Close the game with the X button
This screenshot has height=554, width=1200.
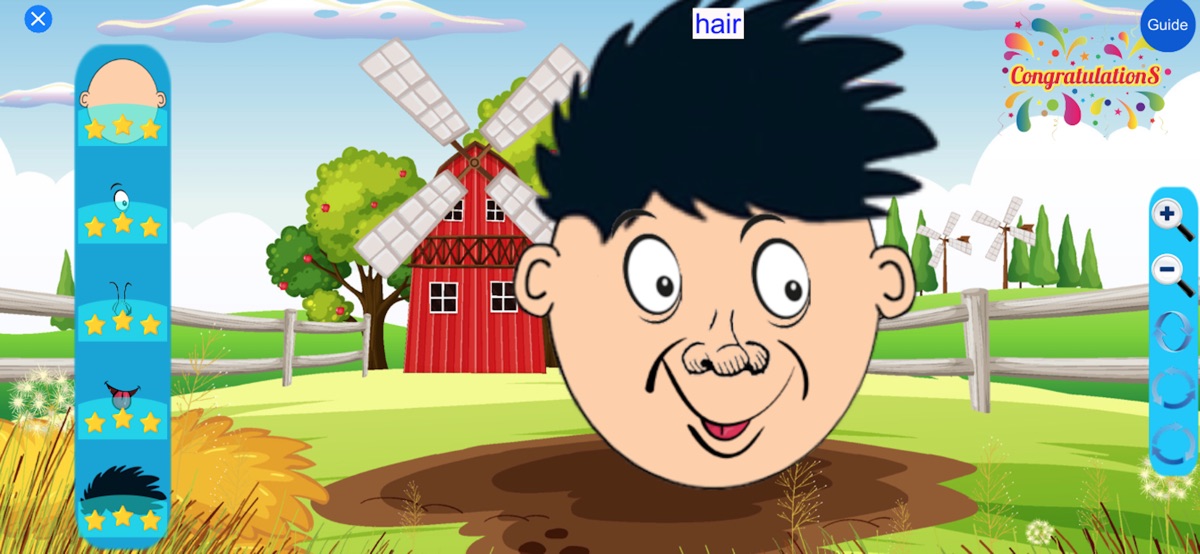point(38,18)
